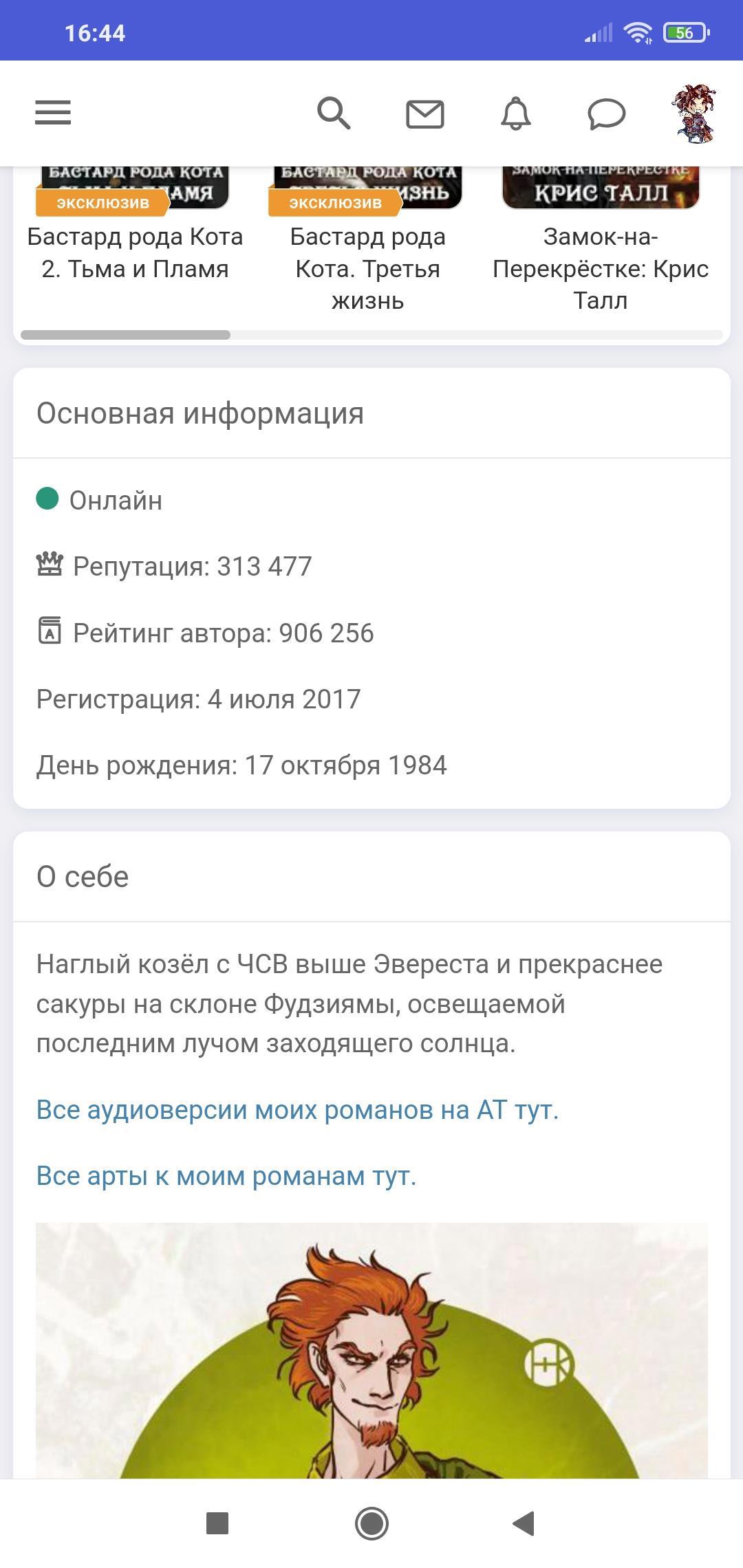Image resolution: width=743 pixels, height=1568 pixels.
Task: Tap the system home button
Action: point(371,1523)
